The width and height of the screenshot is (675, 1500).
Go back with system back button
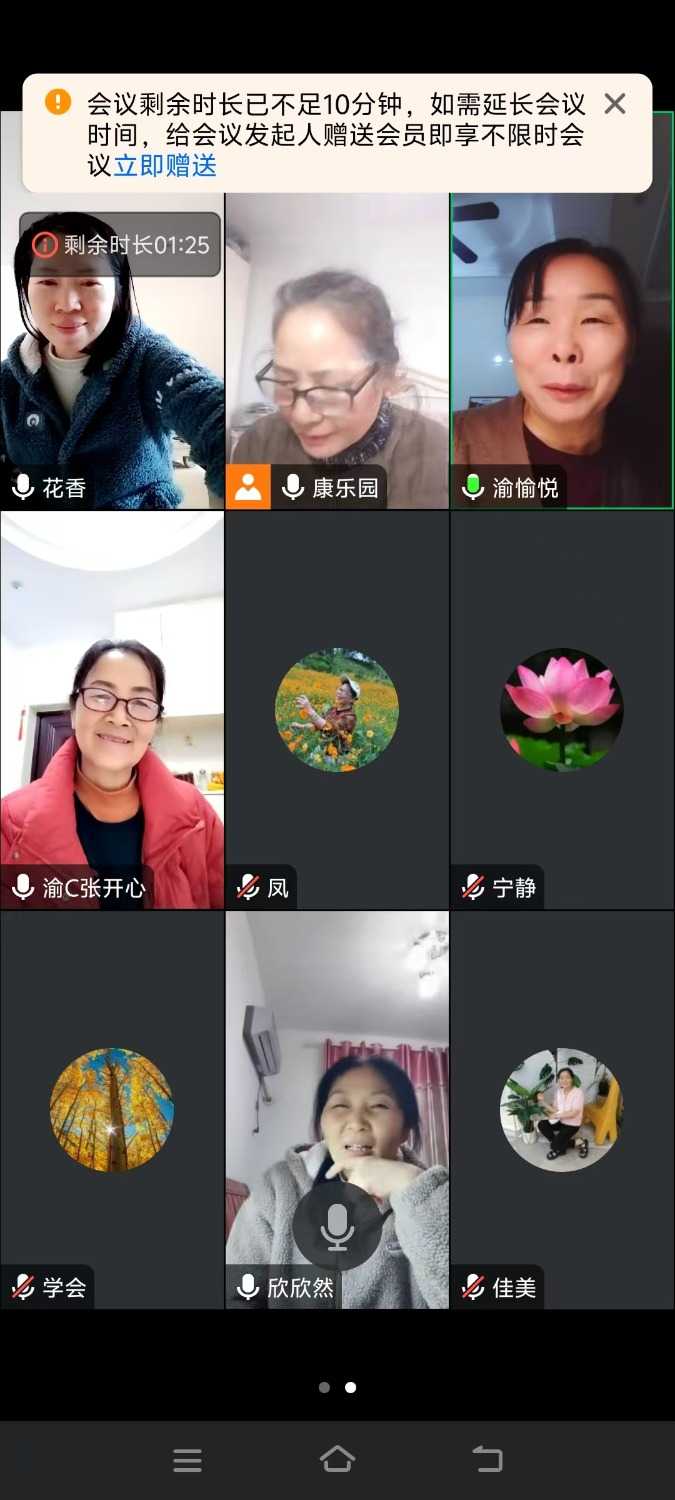click(487, 1459)
